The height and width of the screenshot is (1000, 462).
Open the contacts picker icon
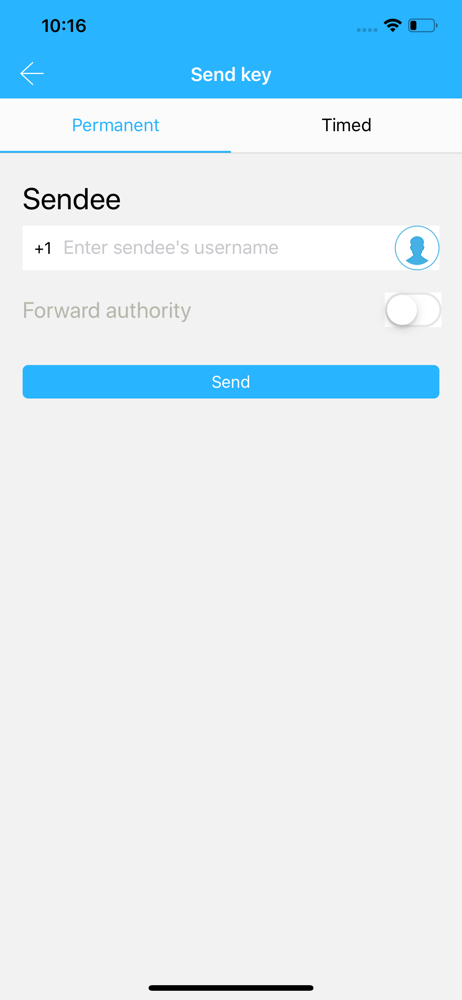click(417, 247)
